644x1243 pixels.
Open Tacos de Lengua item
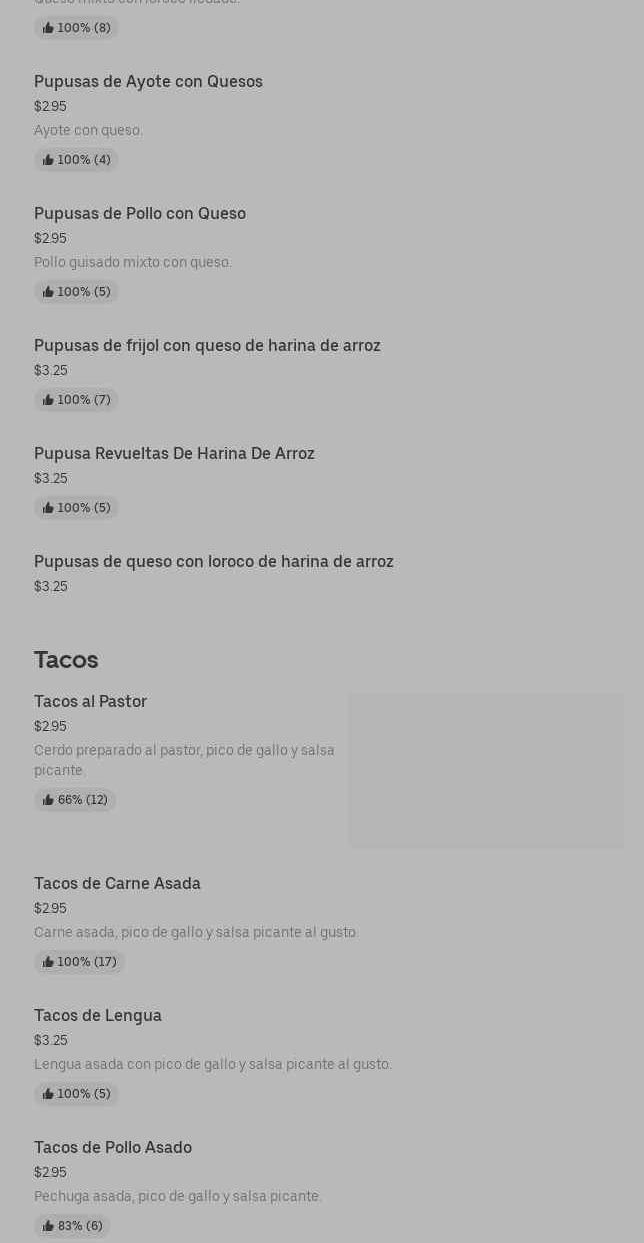98,1016
